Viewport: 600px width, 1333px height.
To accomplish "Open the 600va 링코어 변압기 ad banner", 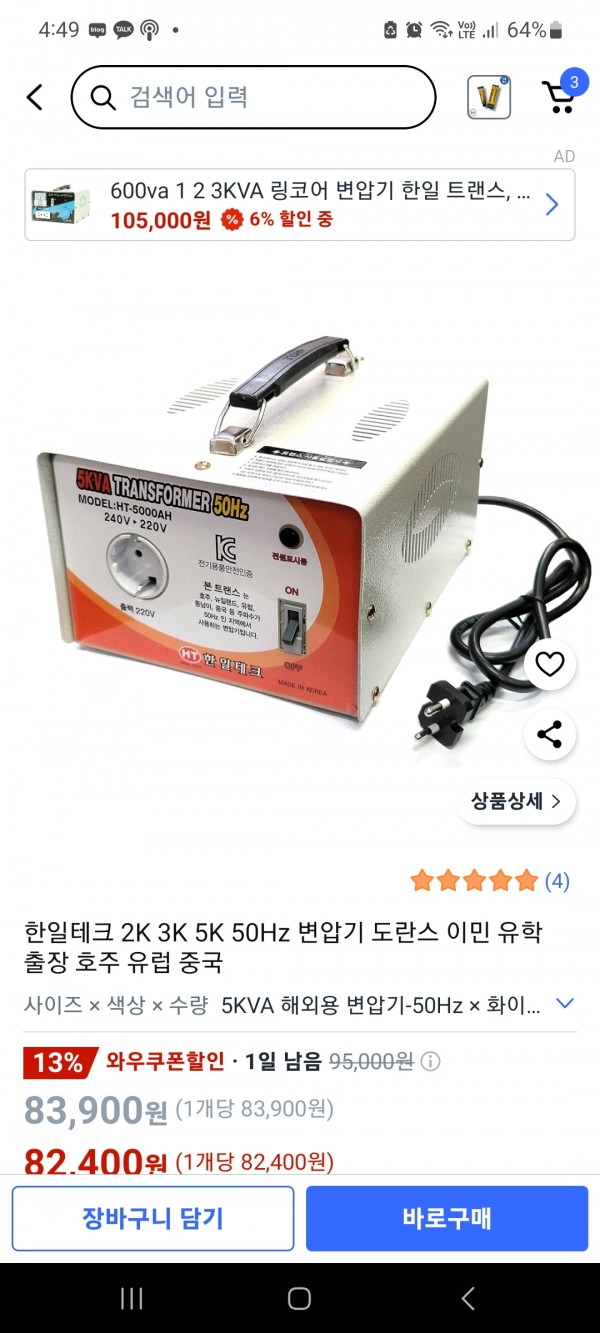I will [x=300, y=205].
